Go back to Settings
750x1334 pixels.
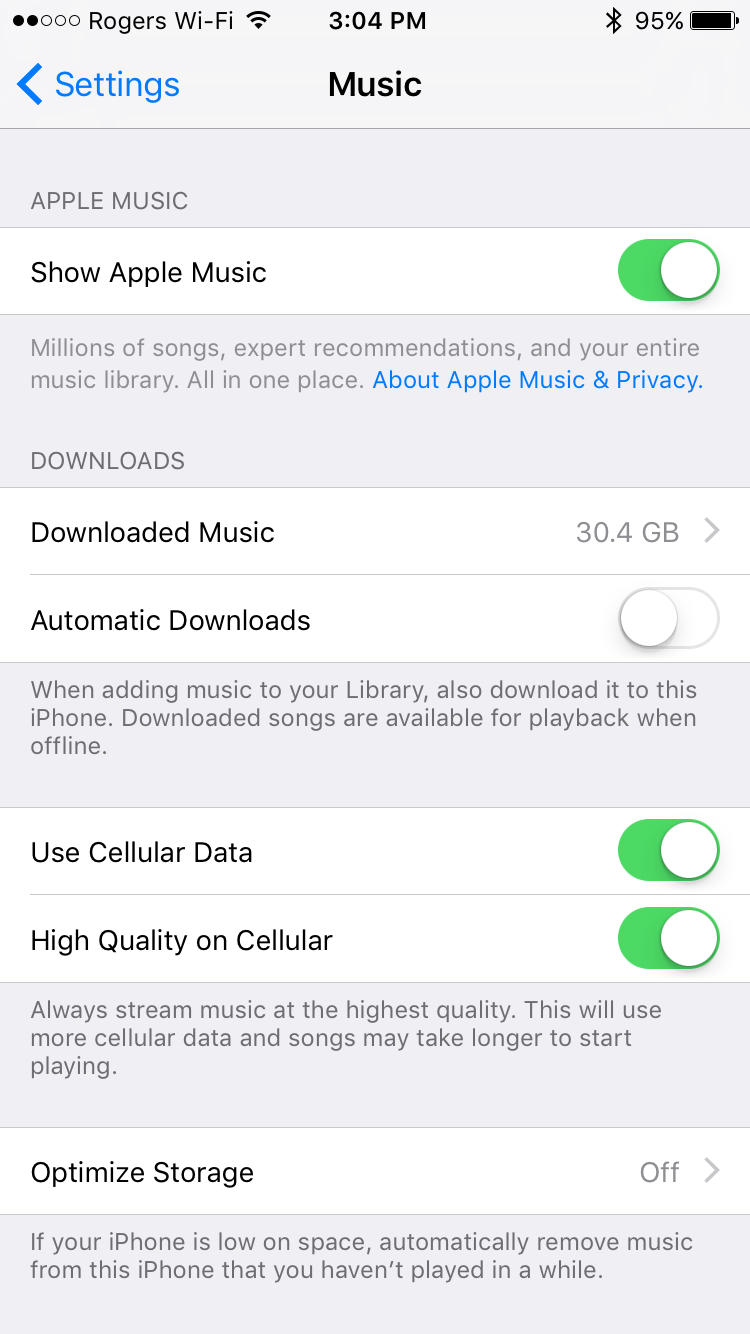(98, 85)
